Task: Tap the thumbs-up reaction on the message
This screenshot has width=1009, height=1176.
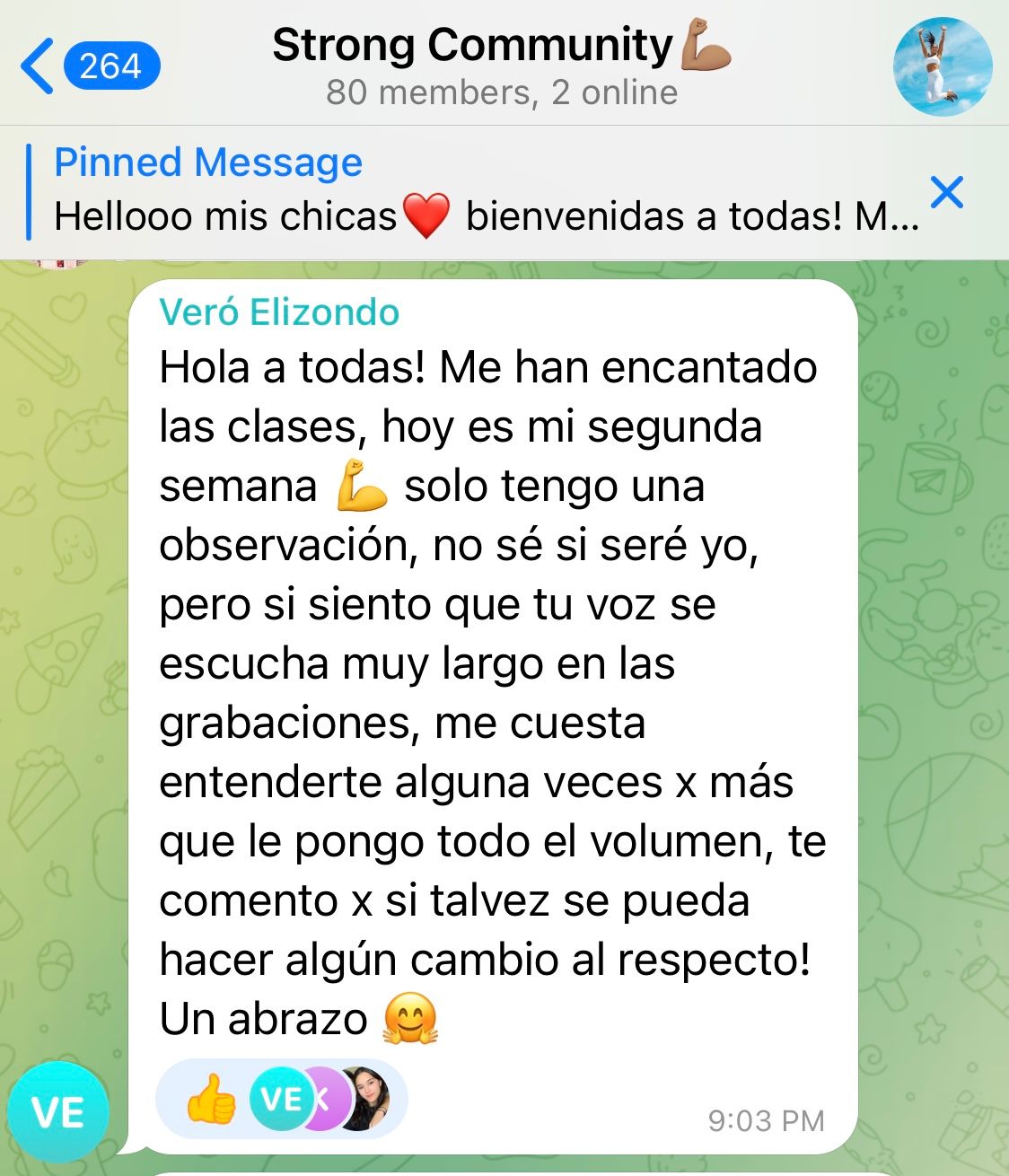Action: (210, 1099)
